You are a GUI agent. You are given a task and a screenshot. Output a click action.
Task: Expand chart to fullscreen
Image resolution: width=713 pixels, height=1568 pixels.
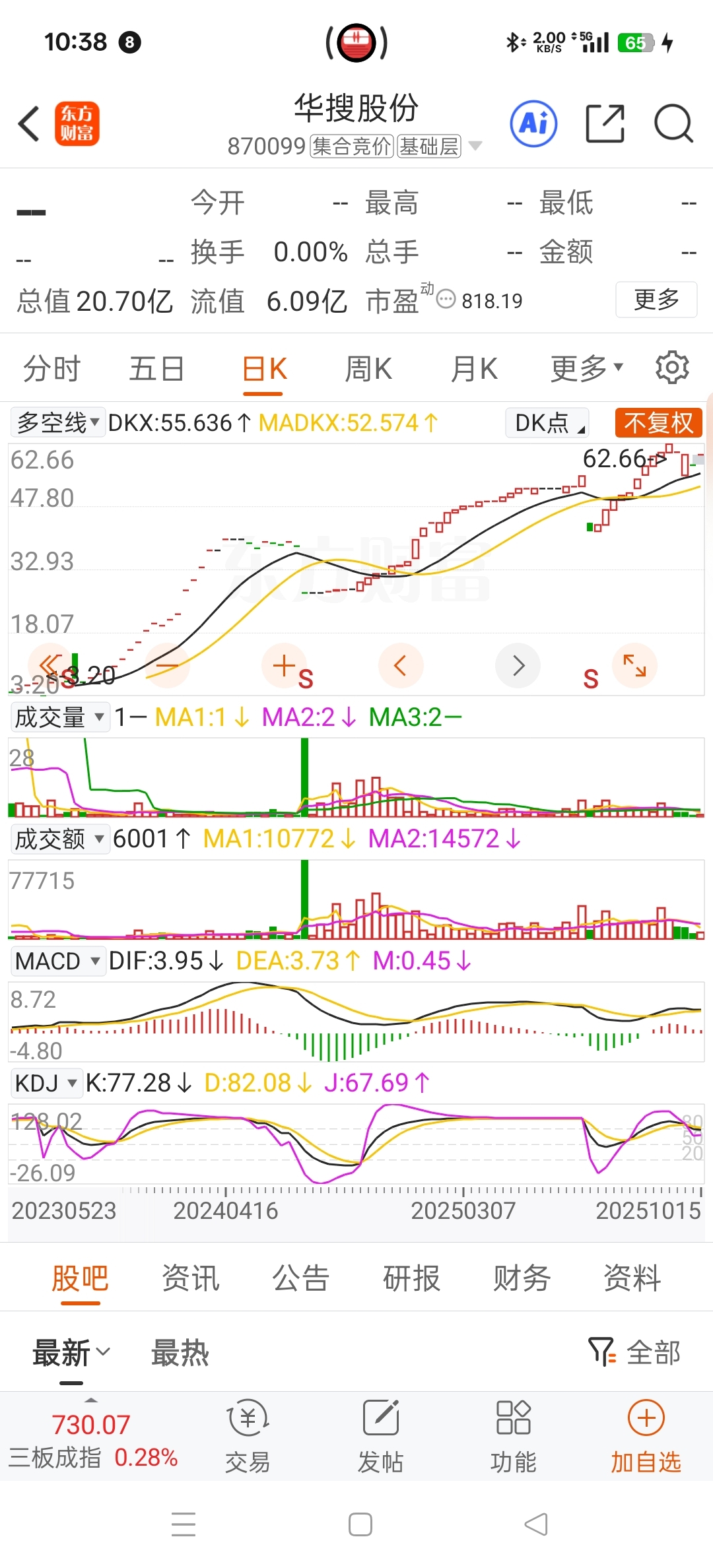634,665
